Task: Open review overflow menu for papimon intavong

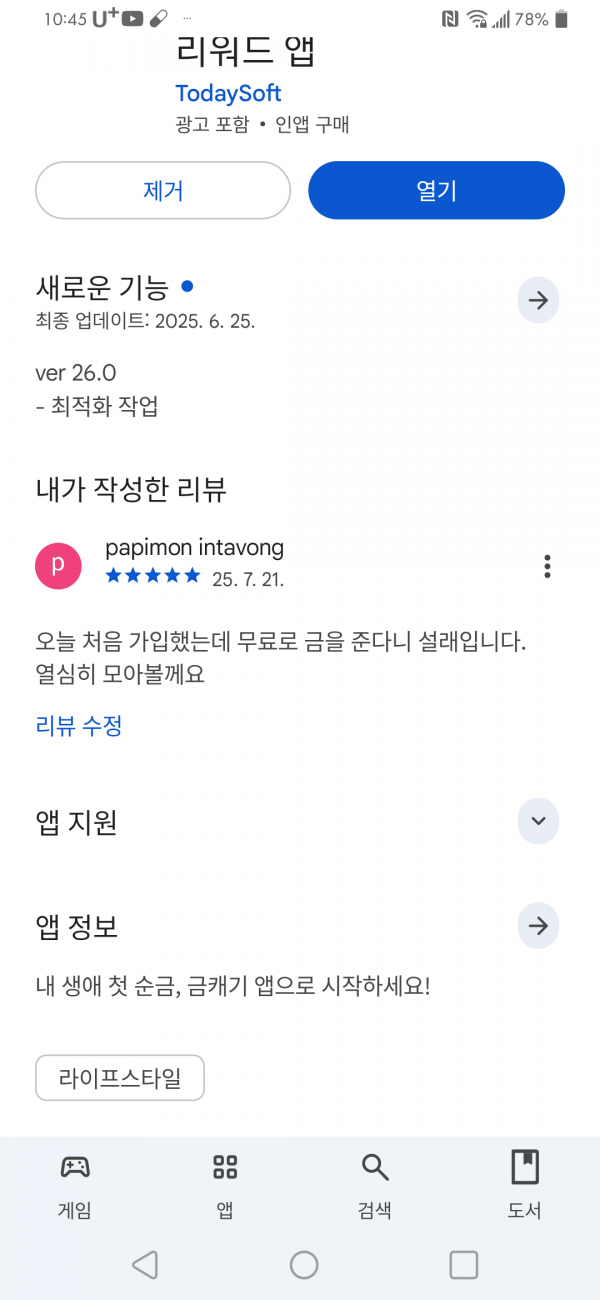Action: [x=547, y=566]
